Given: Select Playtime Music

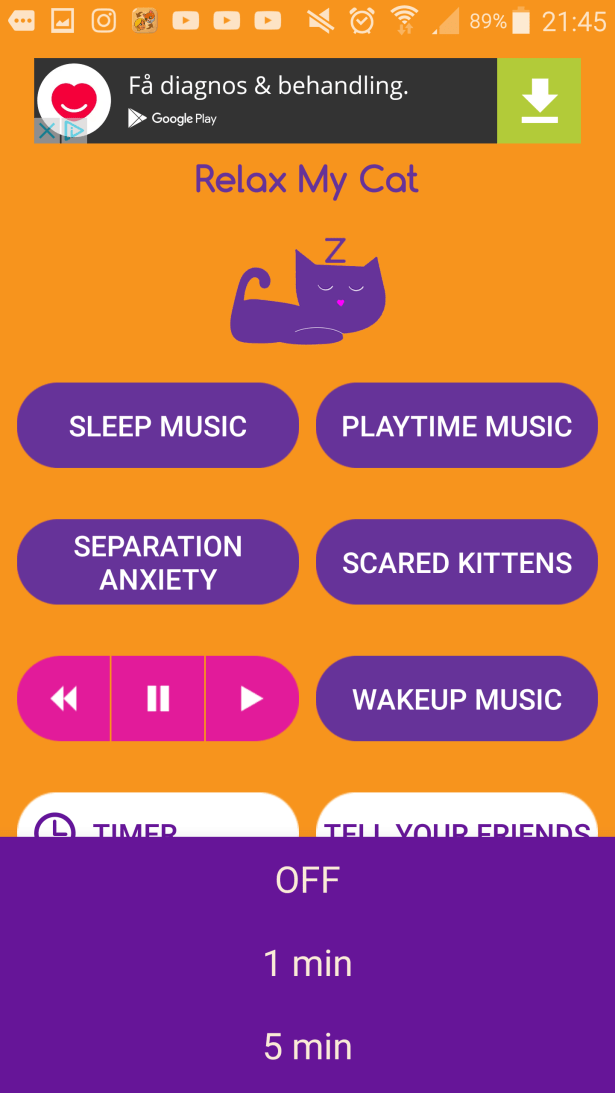Looking at the screenshot, I should [456, 426].
